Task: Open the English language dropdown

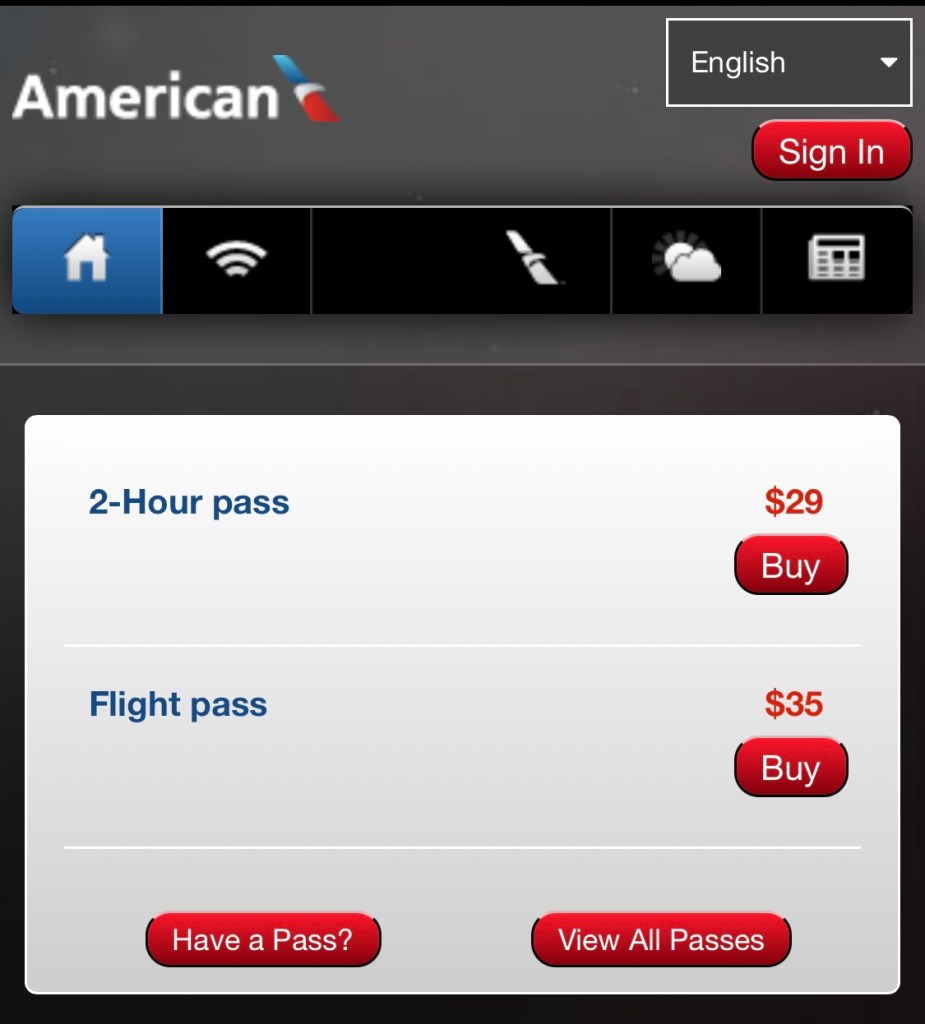Action: coord(788,62)
